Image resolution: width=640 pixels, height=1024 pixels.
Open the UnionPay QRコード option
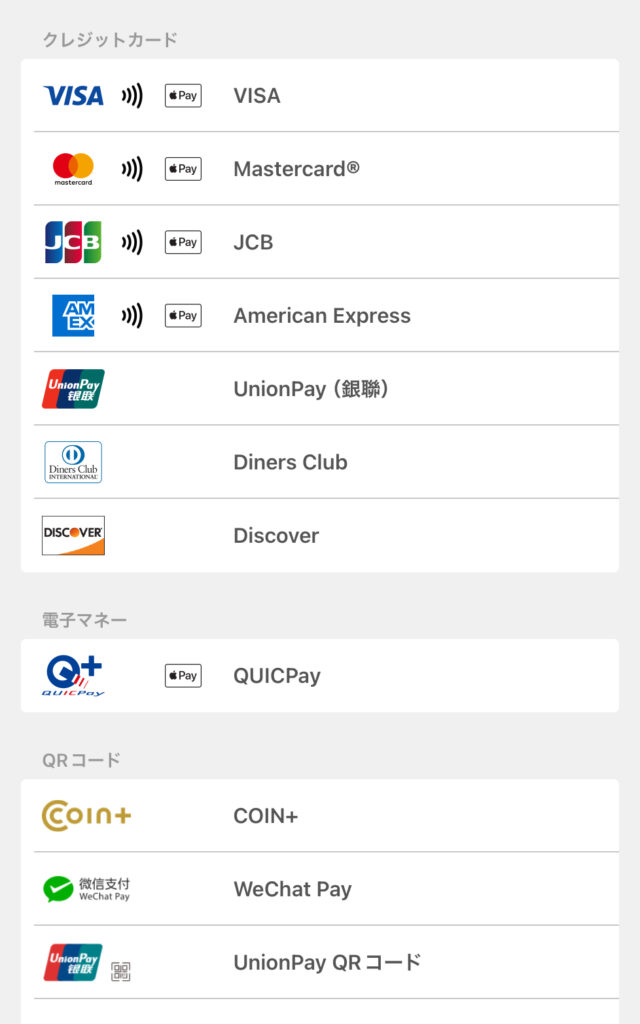click(x=327, y=963)
